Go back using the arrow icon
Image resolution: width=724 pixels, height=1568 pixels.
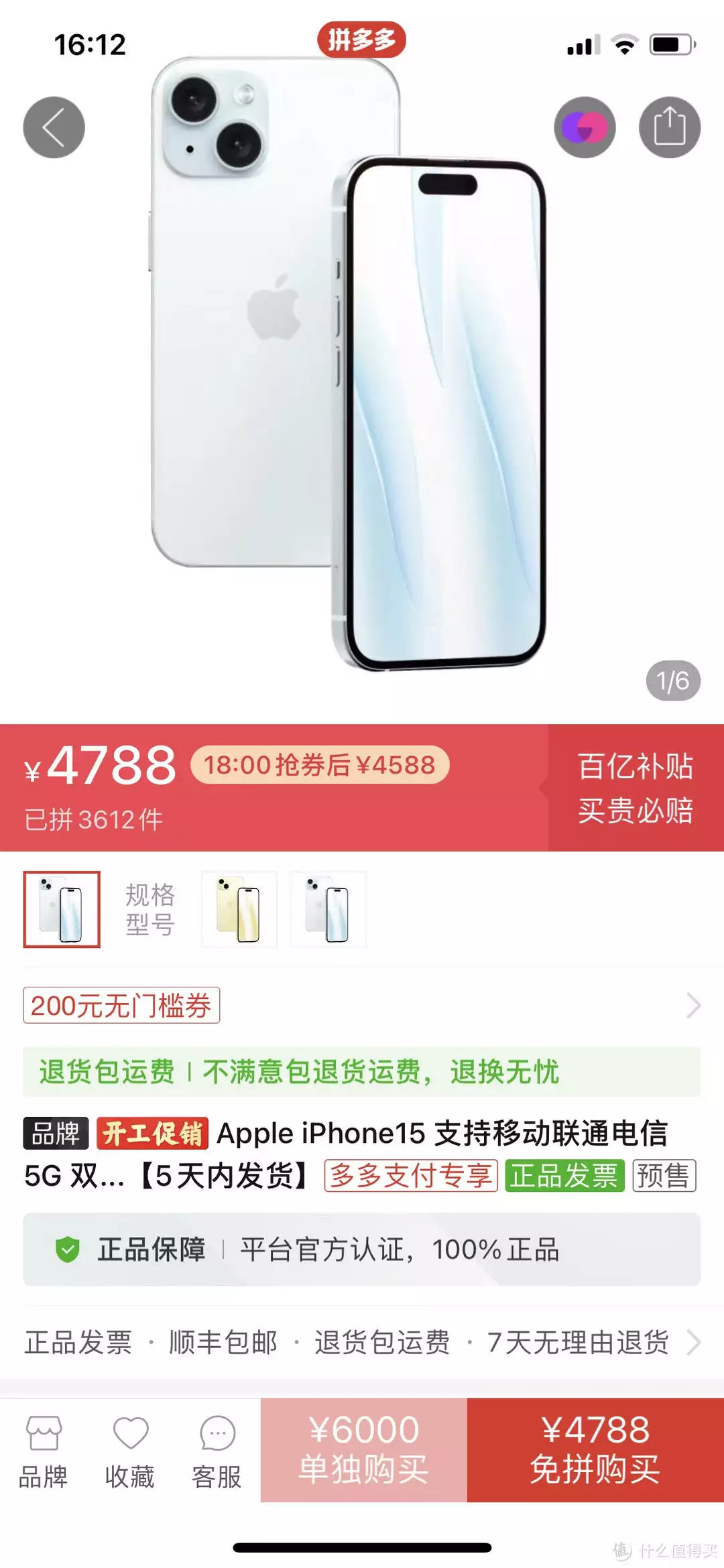[x=54, y=127]
